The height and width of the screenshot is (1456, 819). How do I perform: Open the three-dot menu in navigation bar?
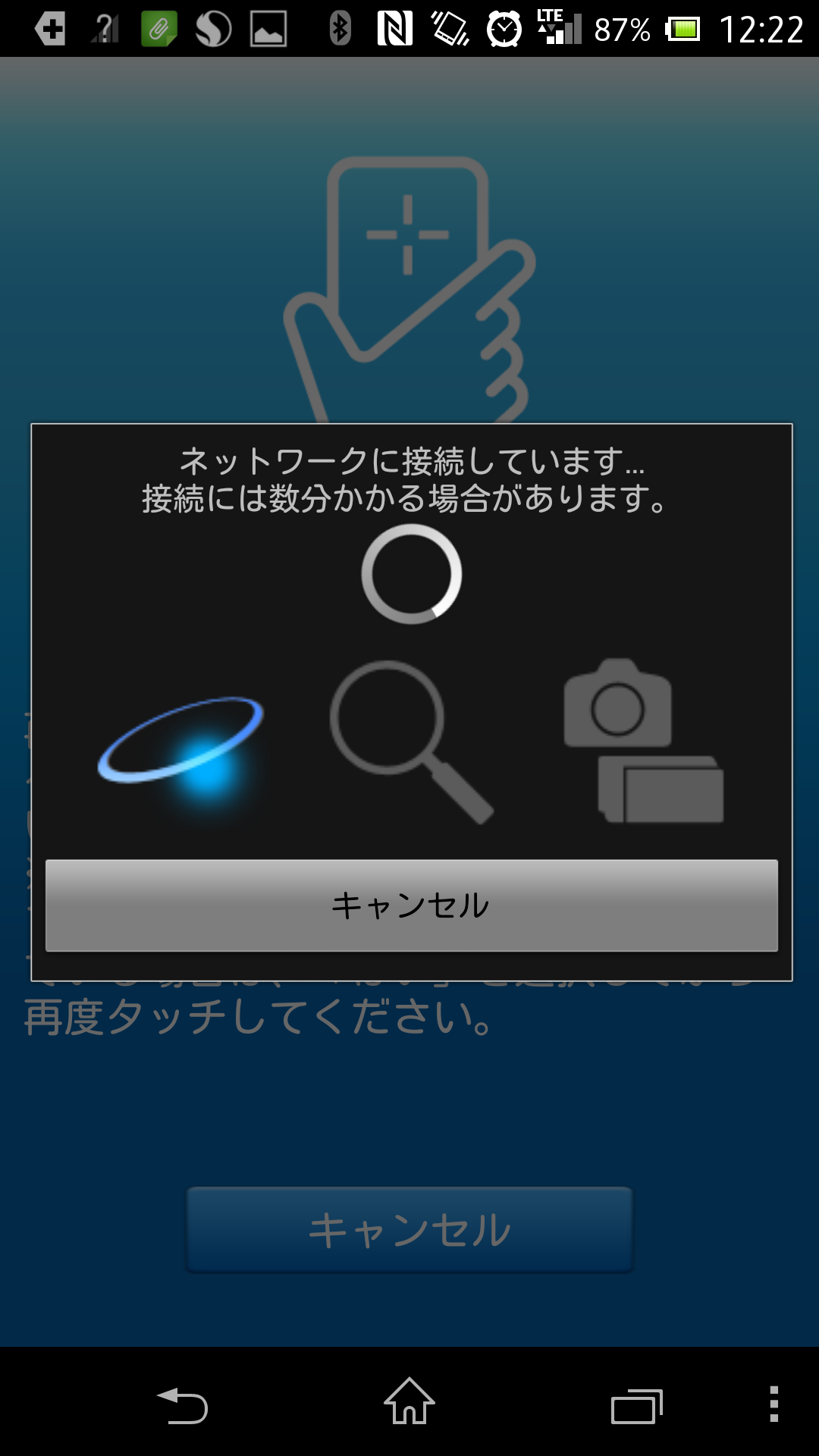tap(773, 1404)
